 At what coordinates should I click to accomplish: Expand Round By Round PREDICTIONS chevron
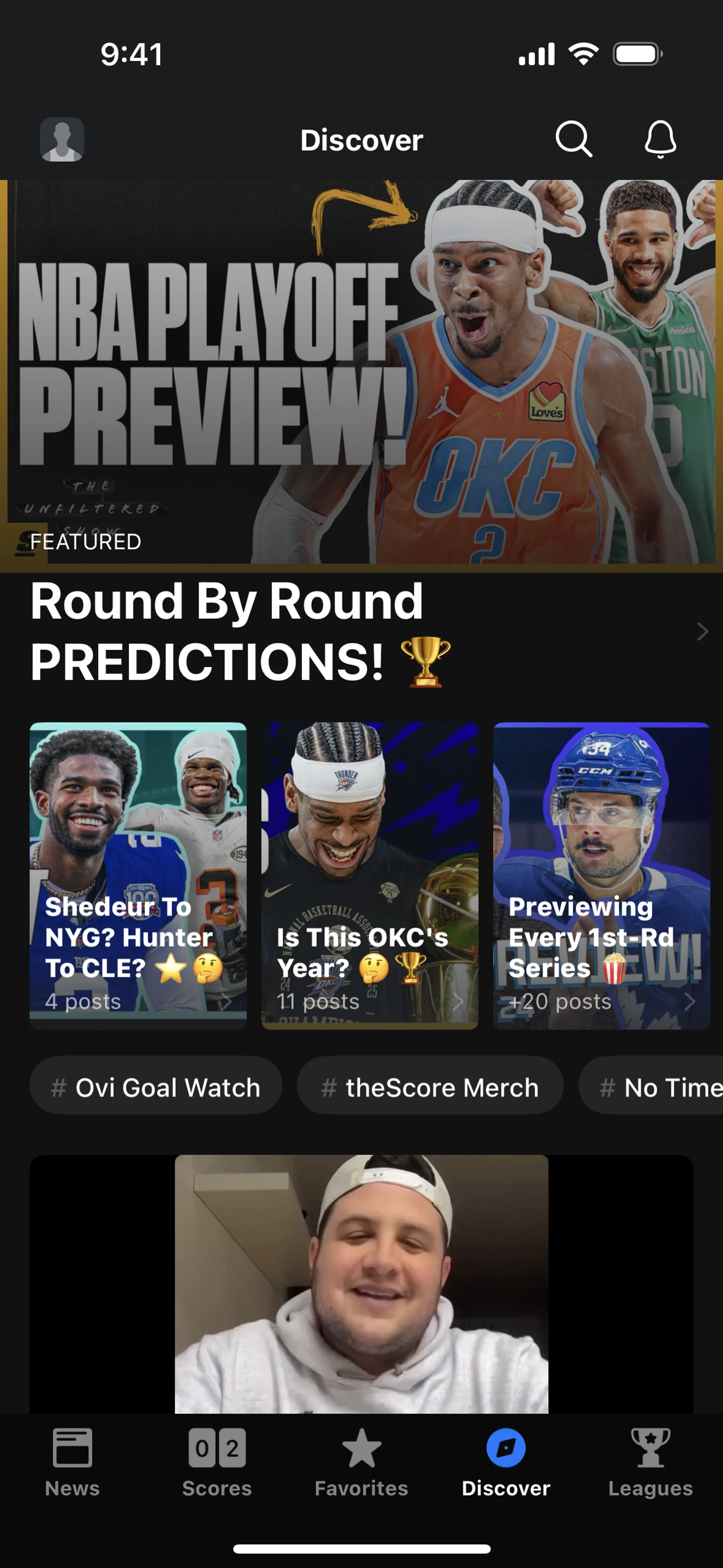702,632
